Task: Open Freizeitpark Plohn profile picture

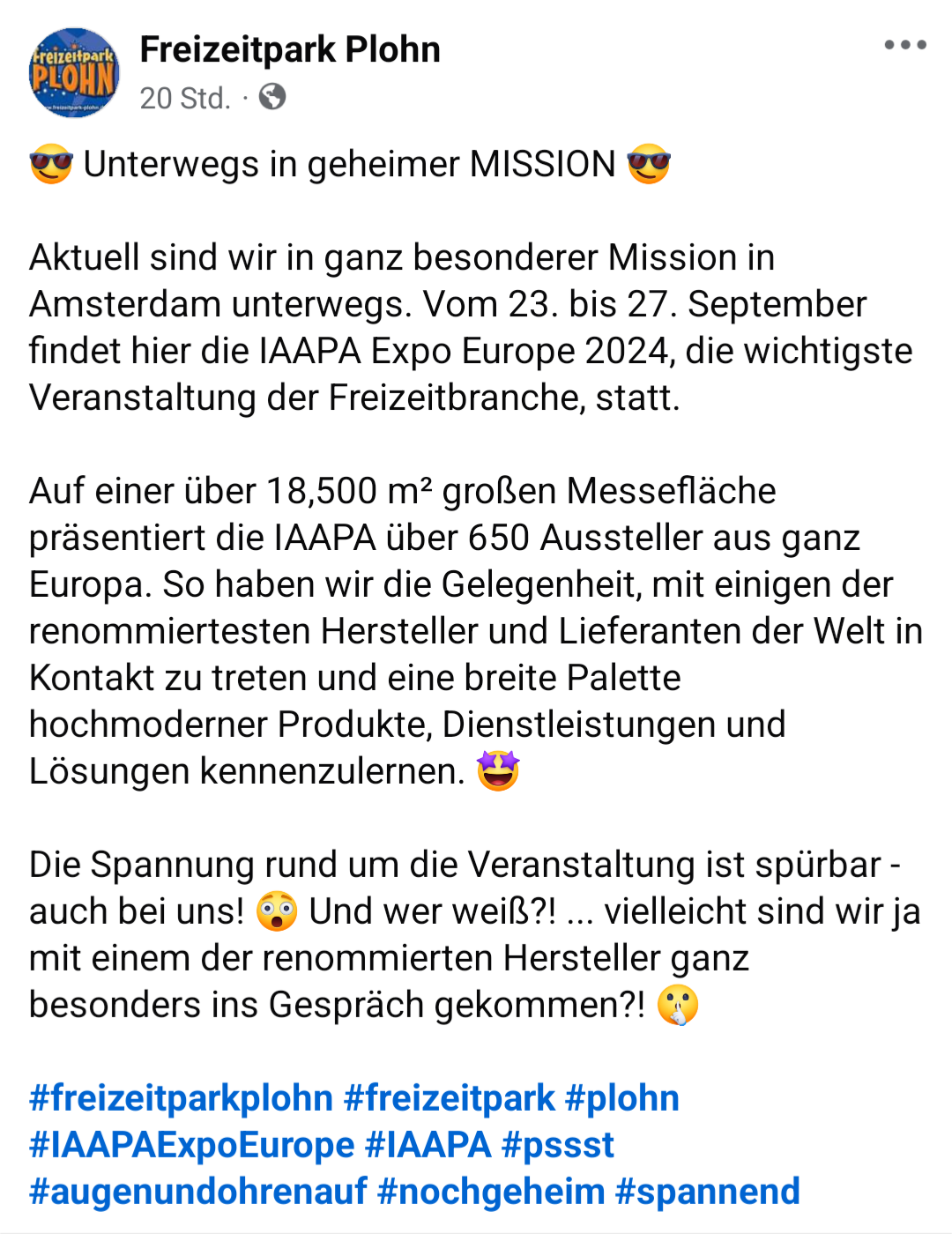Action: [x=74, y=73]
